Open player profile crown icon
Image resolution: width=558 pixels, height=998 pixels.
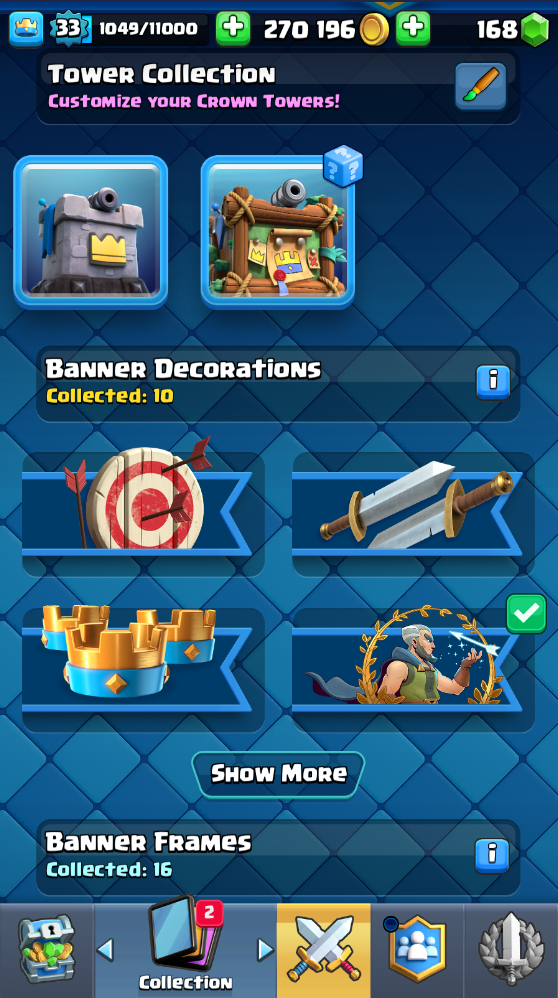pyautogui.click(x=25, y=29)
